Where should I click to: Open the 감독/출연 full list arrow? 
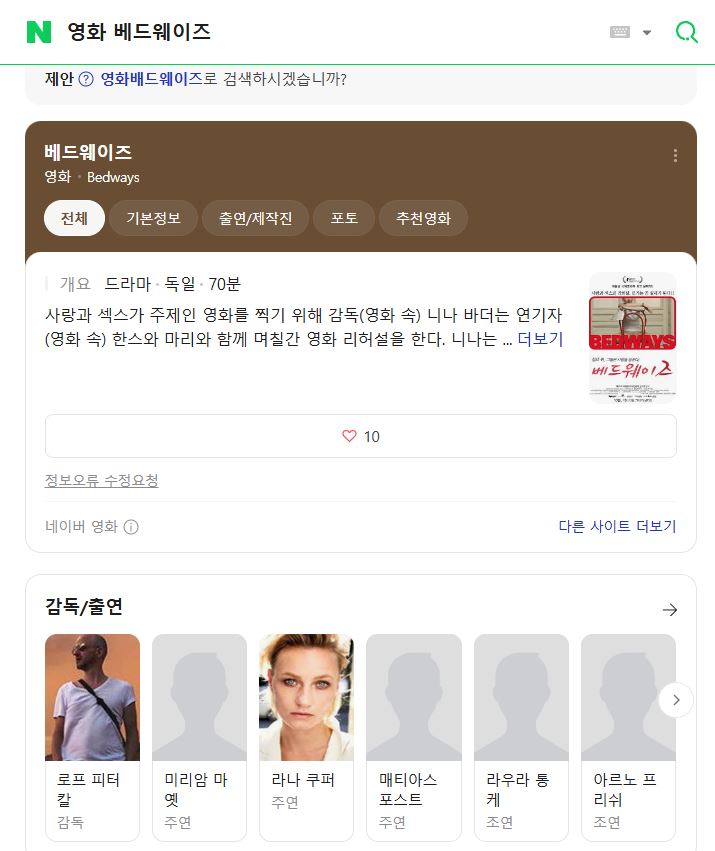click(670, 609)
